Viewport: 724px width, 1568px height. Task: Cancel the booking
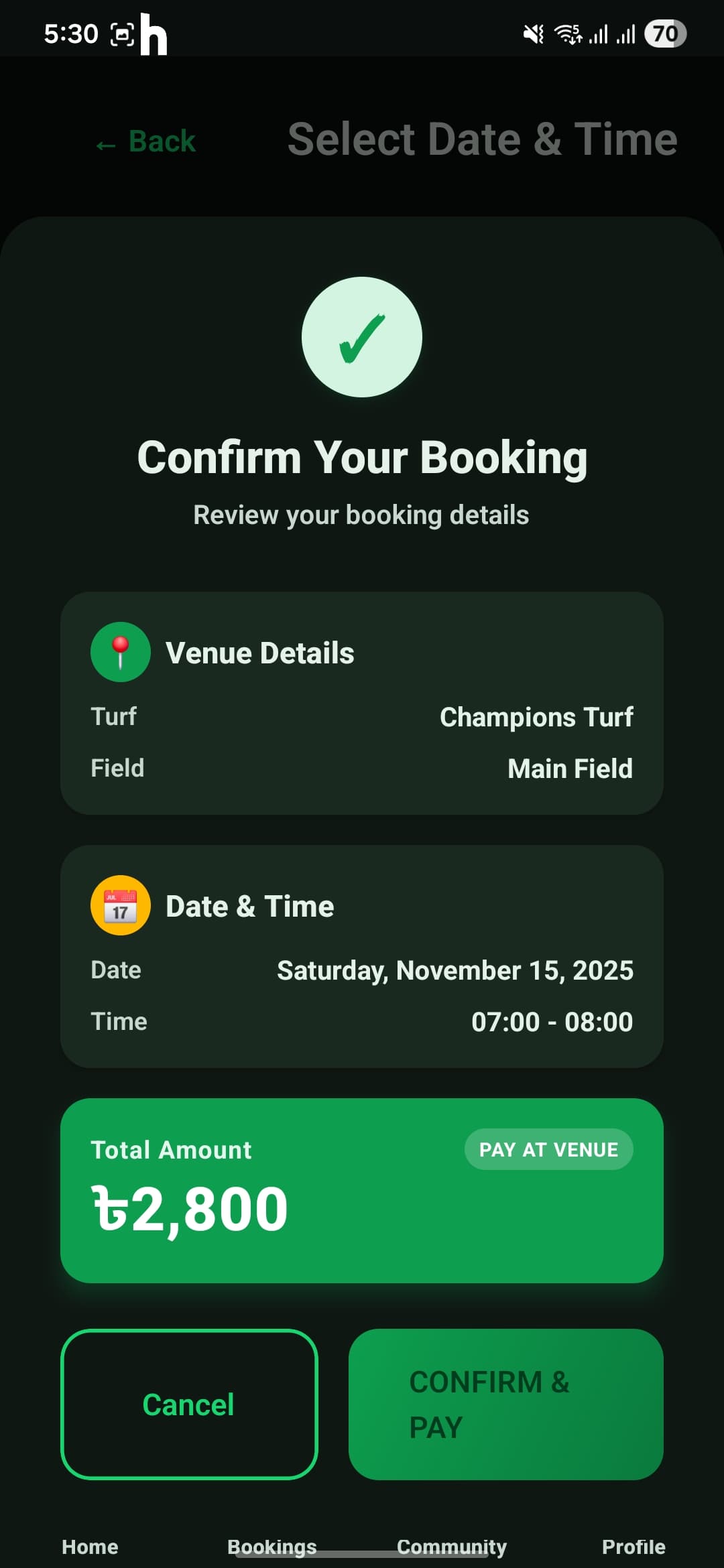[x=188, y=1404]
